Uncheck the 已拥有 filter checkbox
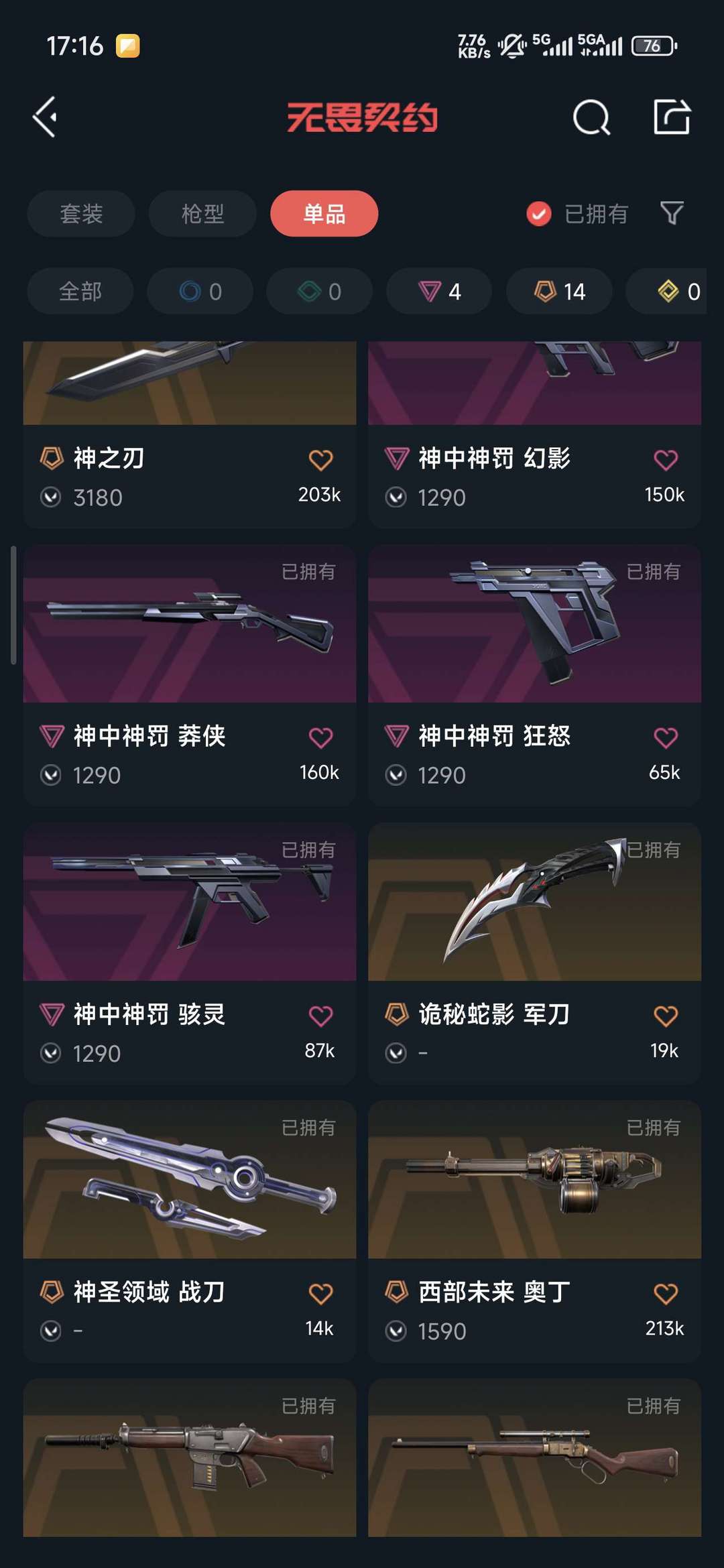724x1568 pixels. click(539, 214)
